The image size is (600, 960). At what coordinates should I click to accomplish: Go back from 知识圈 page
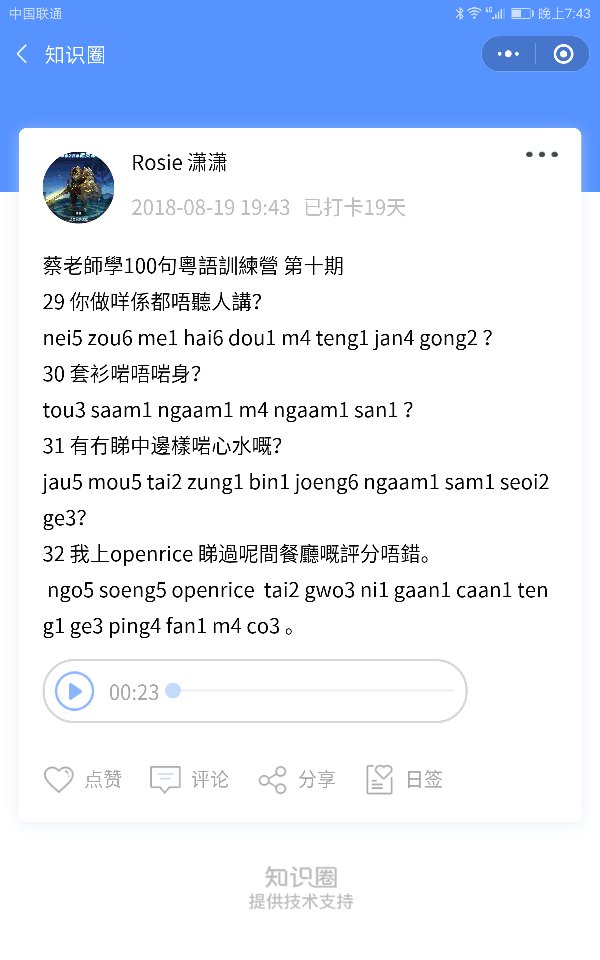[x=22, y=54]
